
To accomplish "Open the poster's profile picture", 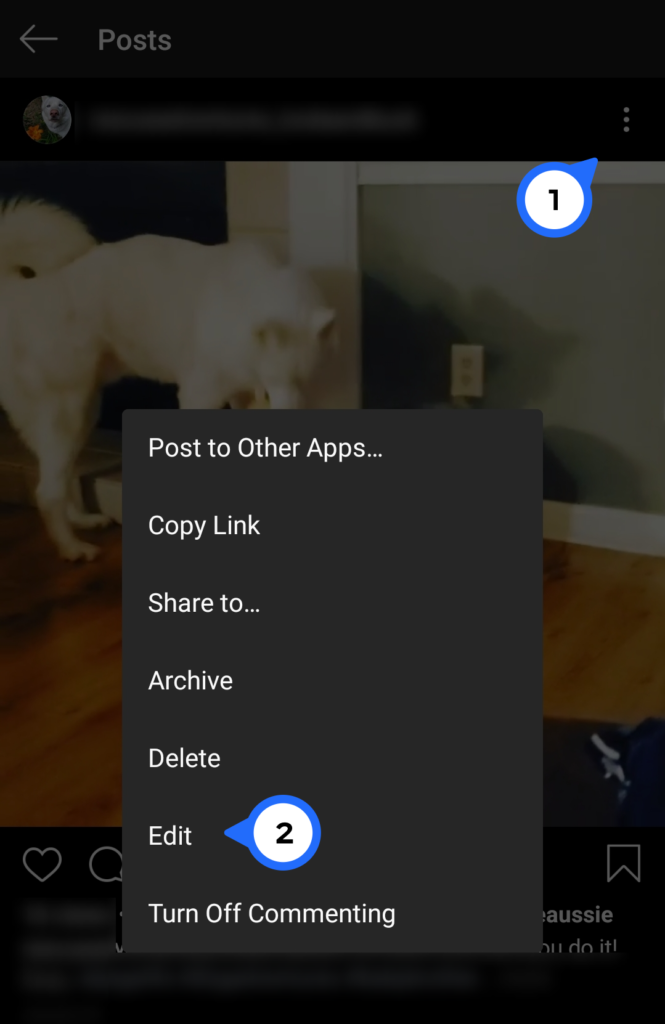I will (x=46, y=120).
